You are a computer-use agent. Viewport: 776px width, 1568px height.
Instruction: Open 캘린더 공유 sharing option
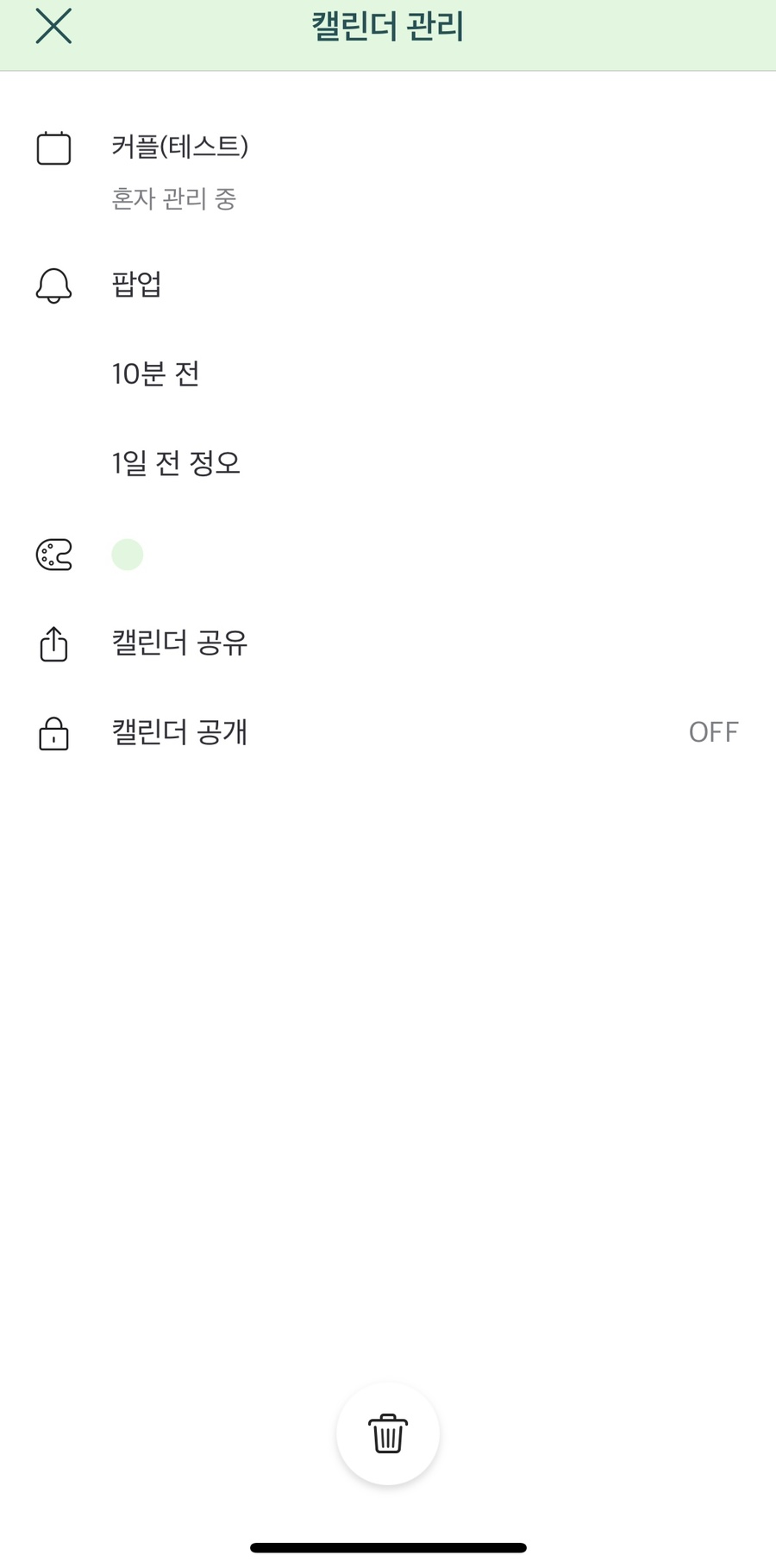[x=388, y=643]
